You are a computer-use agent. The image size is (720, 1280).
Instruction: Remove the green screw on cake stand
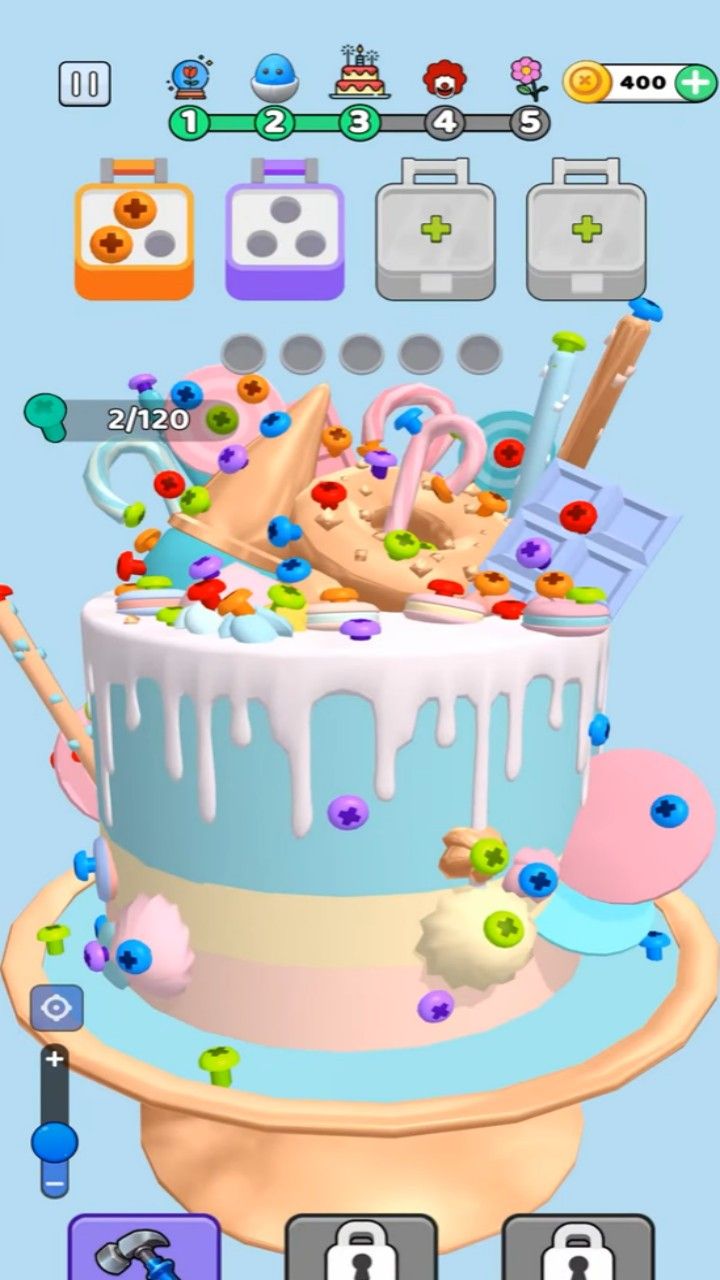click(x=218, y=1060)
